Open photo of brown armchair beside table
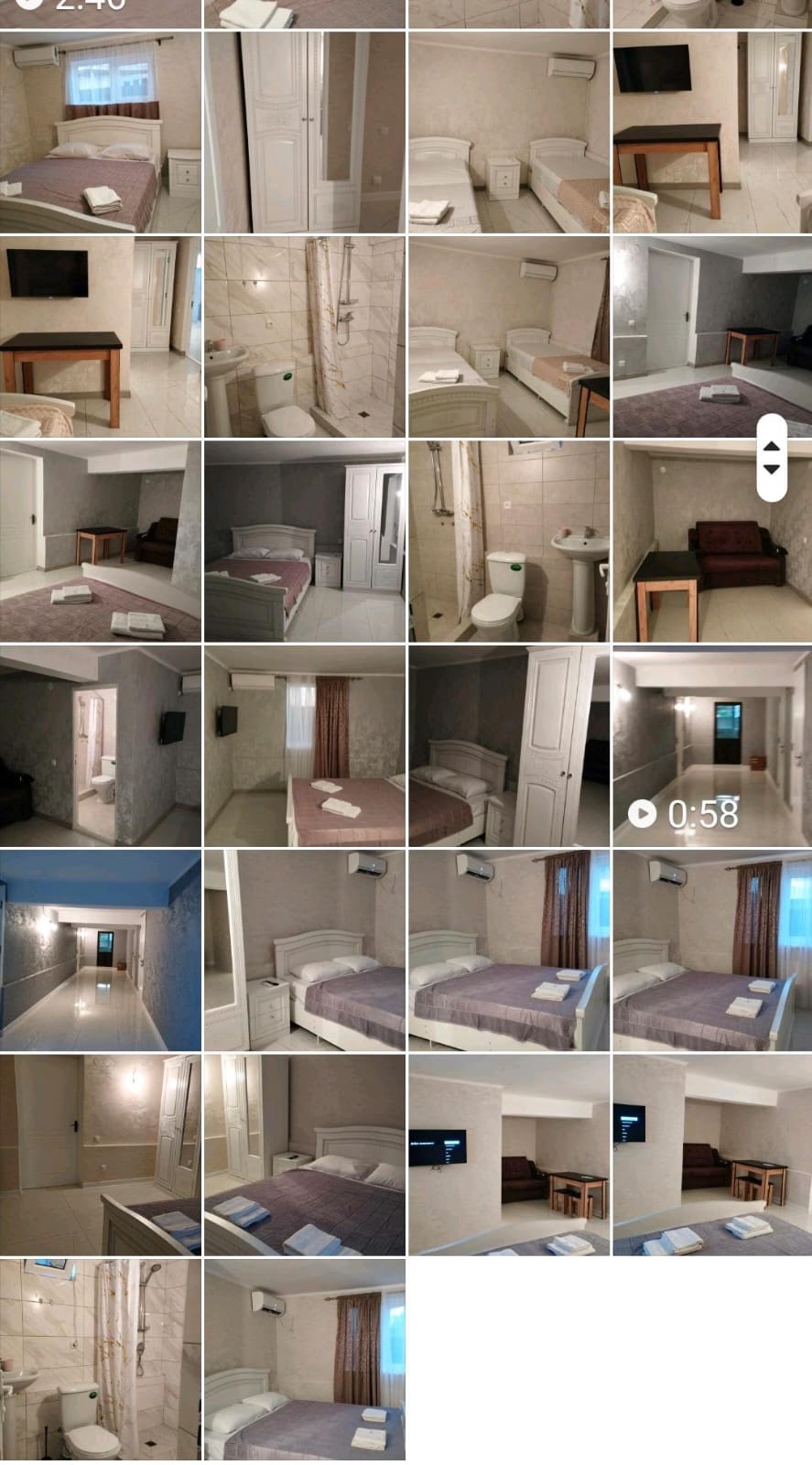The width and height of the screenshot is (812, 1465). 711,542
